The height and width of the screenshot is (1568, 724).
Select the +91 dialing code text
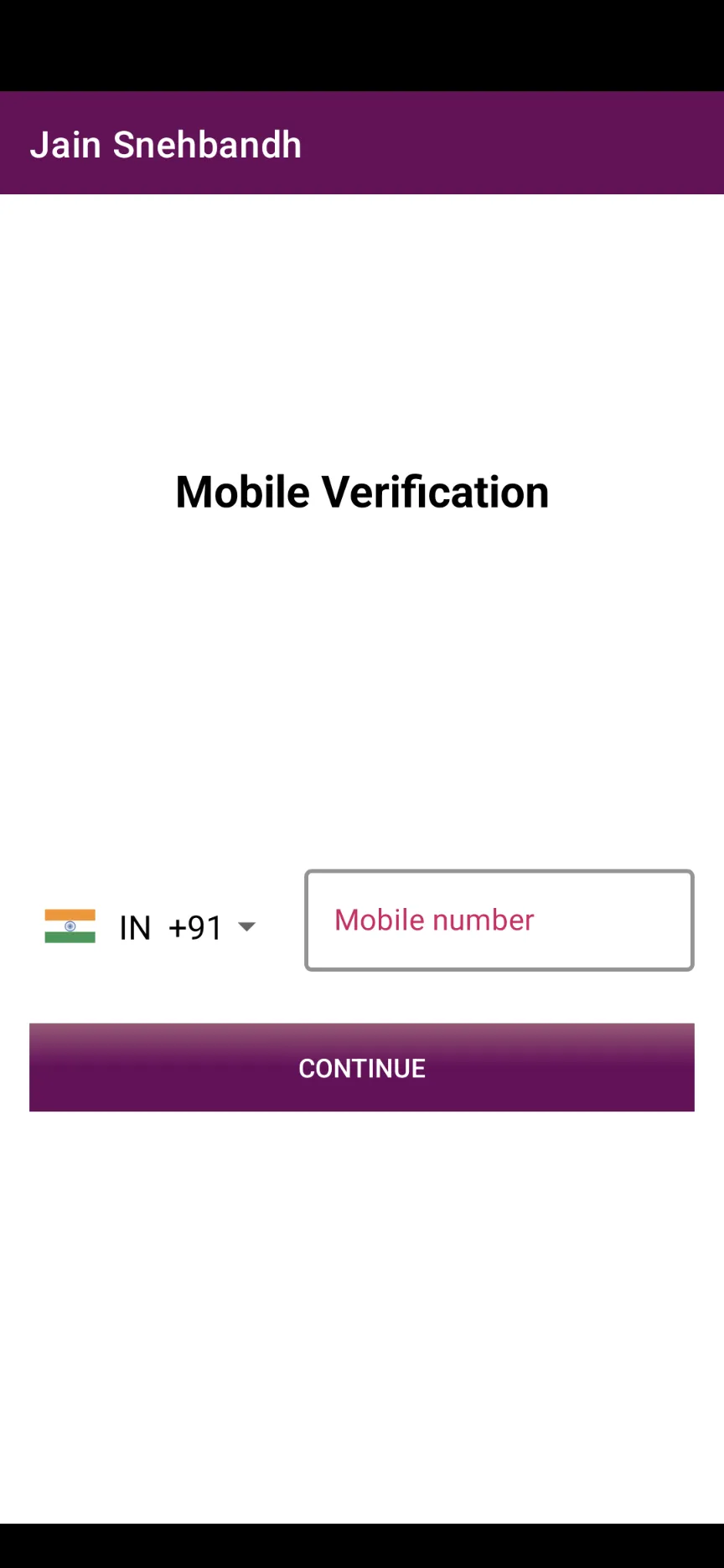coord(195,926)
